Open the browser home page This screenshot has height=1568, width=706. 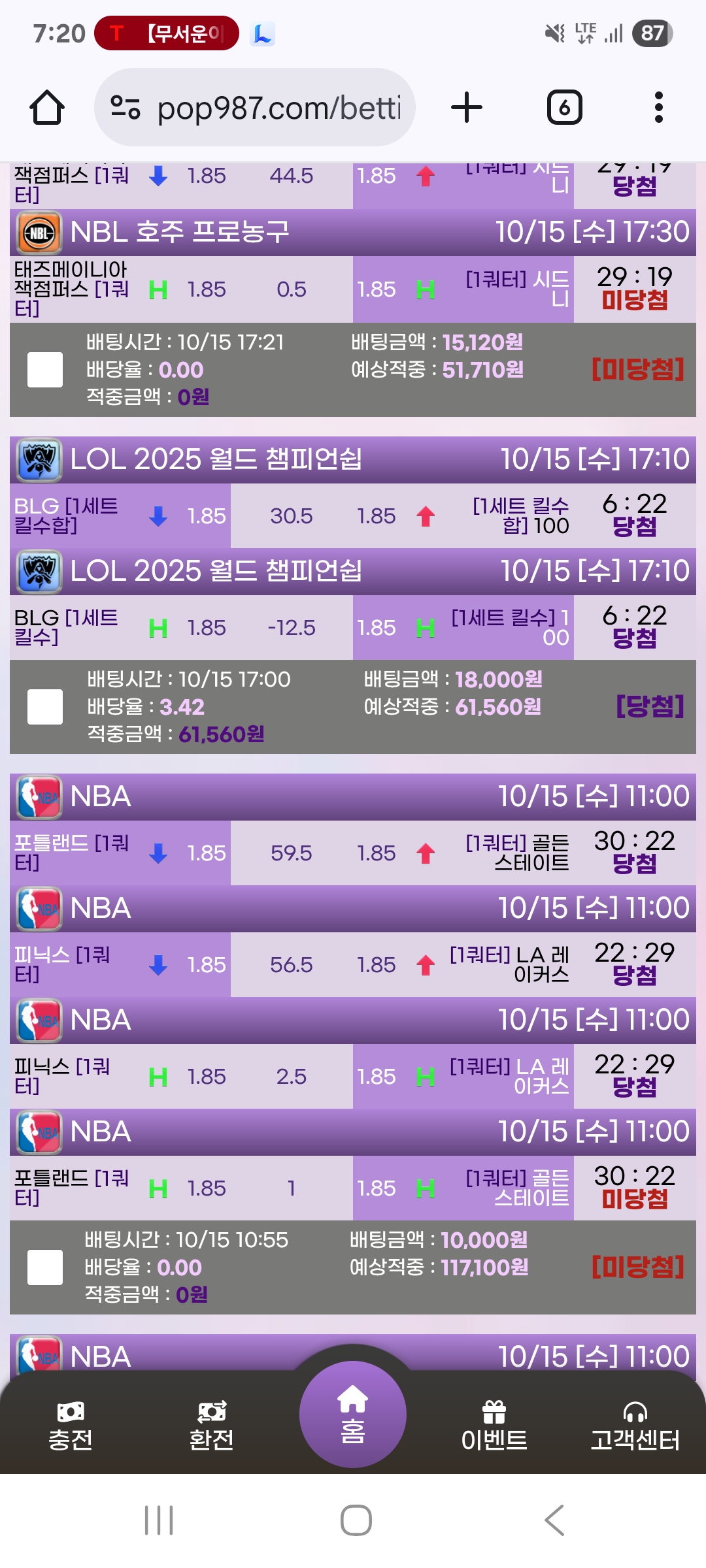pyautogui.click(x=47, y=108)
